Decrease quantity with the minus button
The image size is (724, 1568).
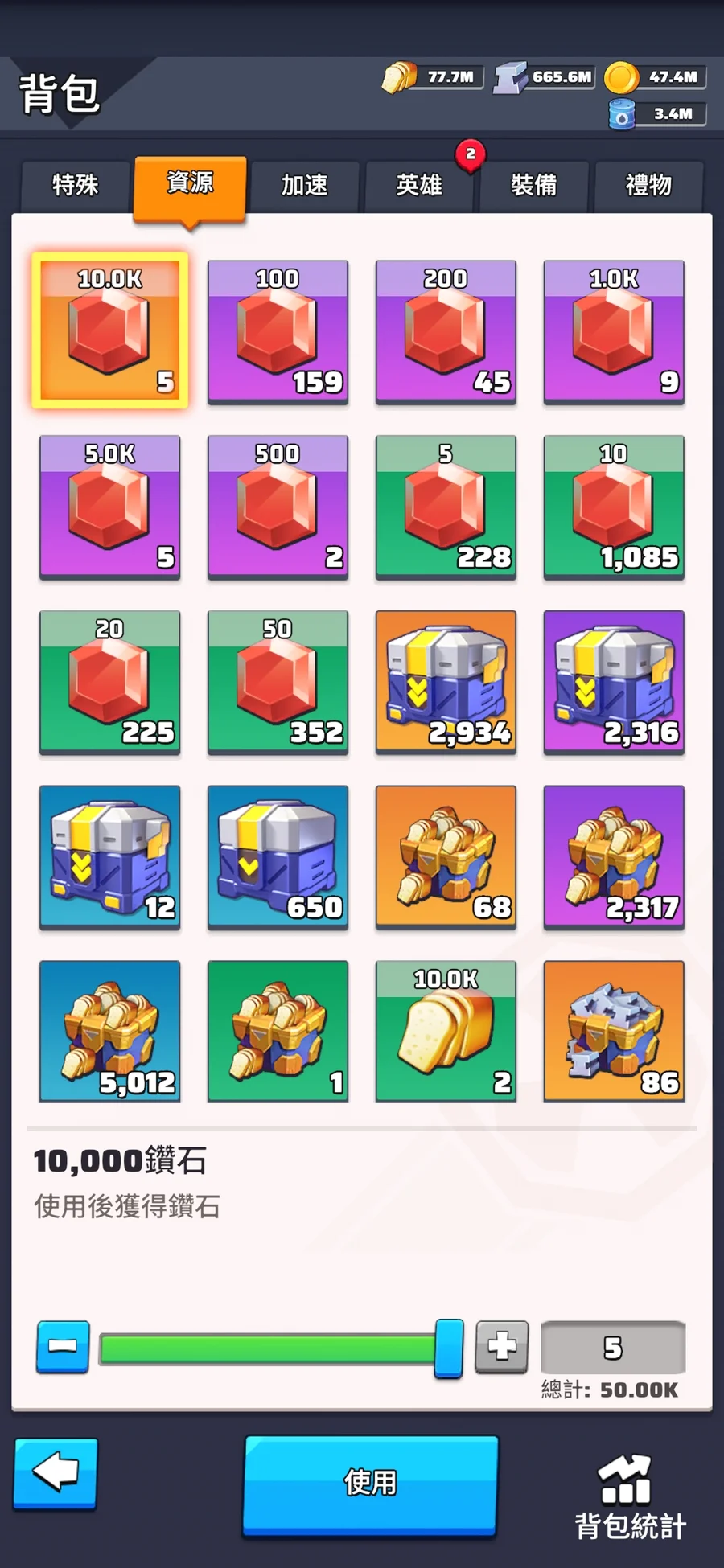63,1347
